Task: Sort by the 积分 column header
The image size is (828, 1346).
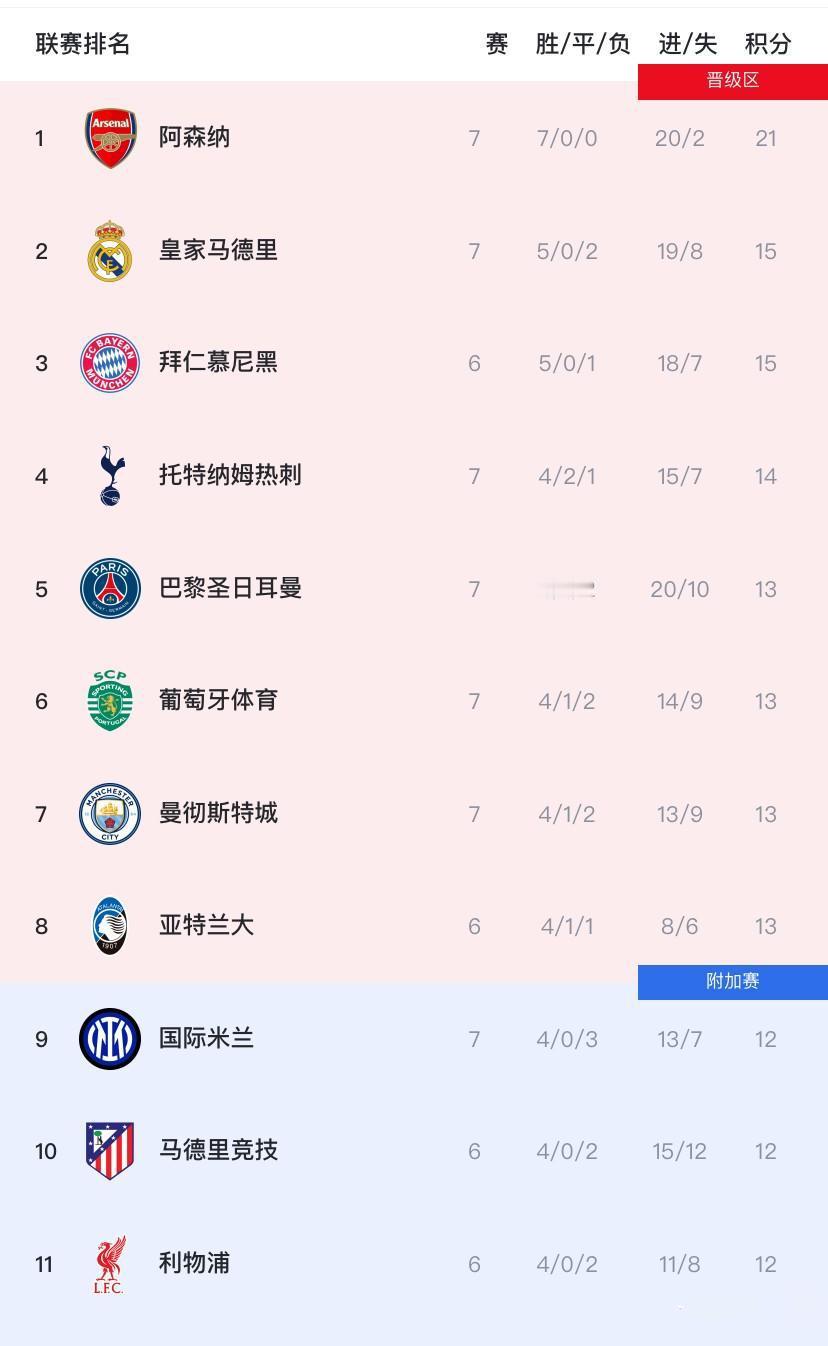Action: (x=765, y=44)
